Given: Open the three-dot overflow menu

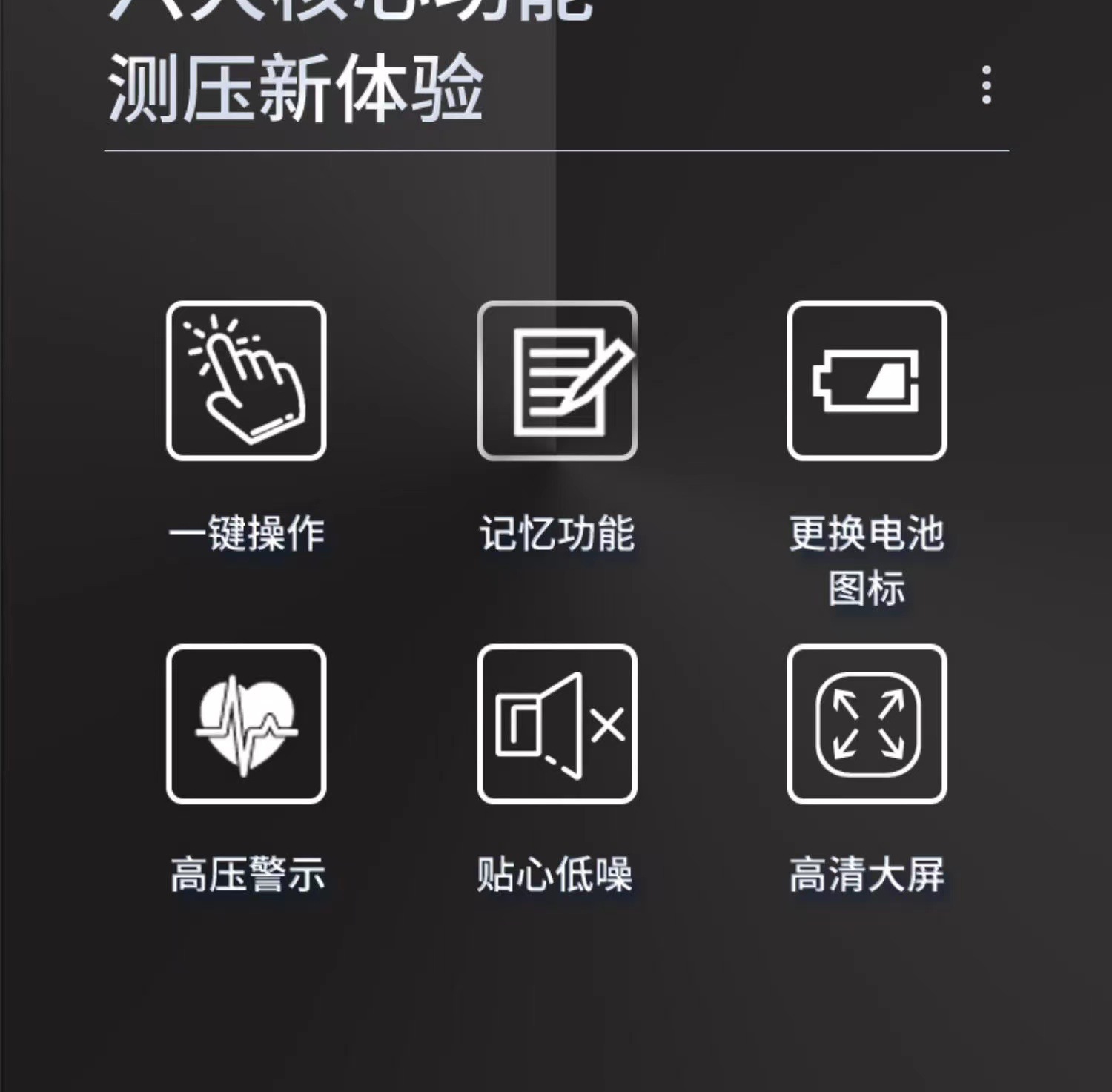Looking at the screenshot, I should tap(986, 85).
